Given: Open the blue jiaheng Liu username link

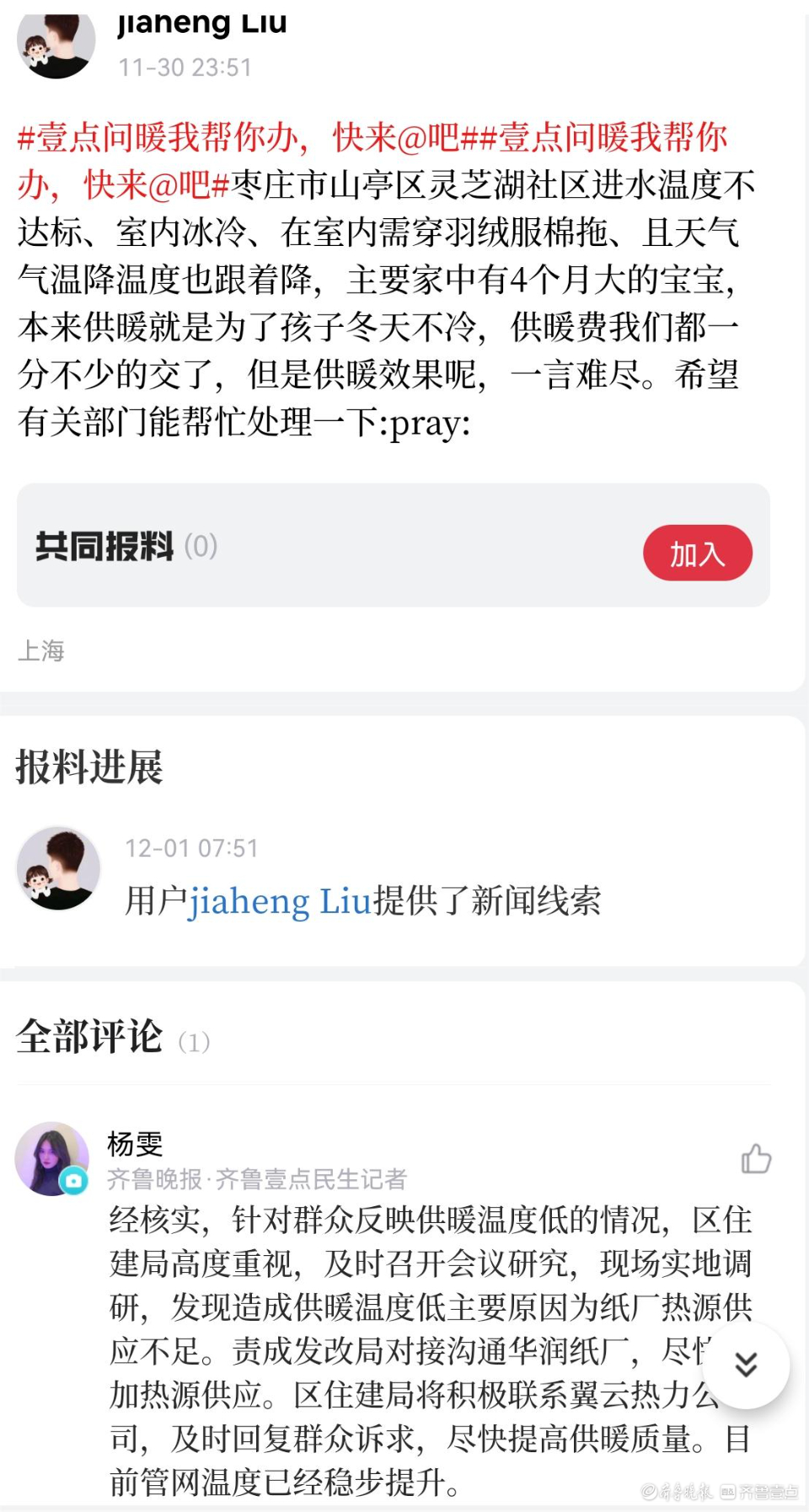Looking at the screenshot, I should pyautogui.click(x=280, y=901).
